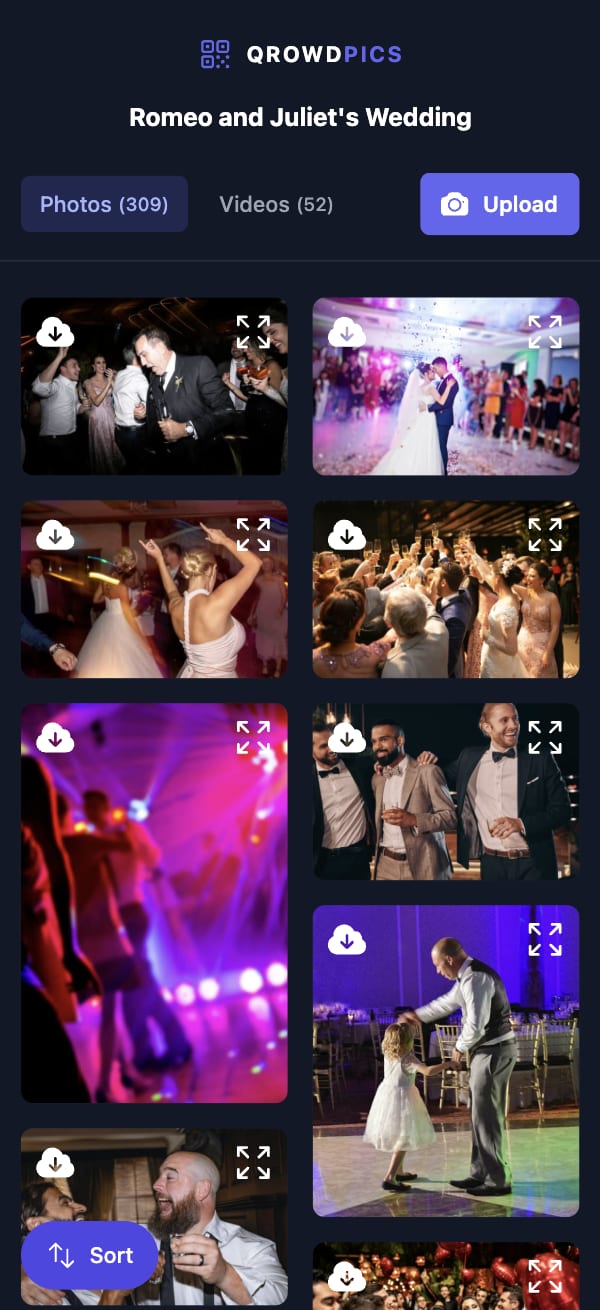This screenshot has width=600, height=1310.
Task: Open the blurry purple dance floor photo
Action: (x=154, y=920)
